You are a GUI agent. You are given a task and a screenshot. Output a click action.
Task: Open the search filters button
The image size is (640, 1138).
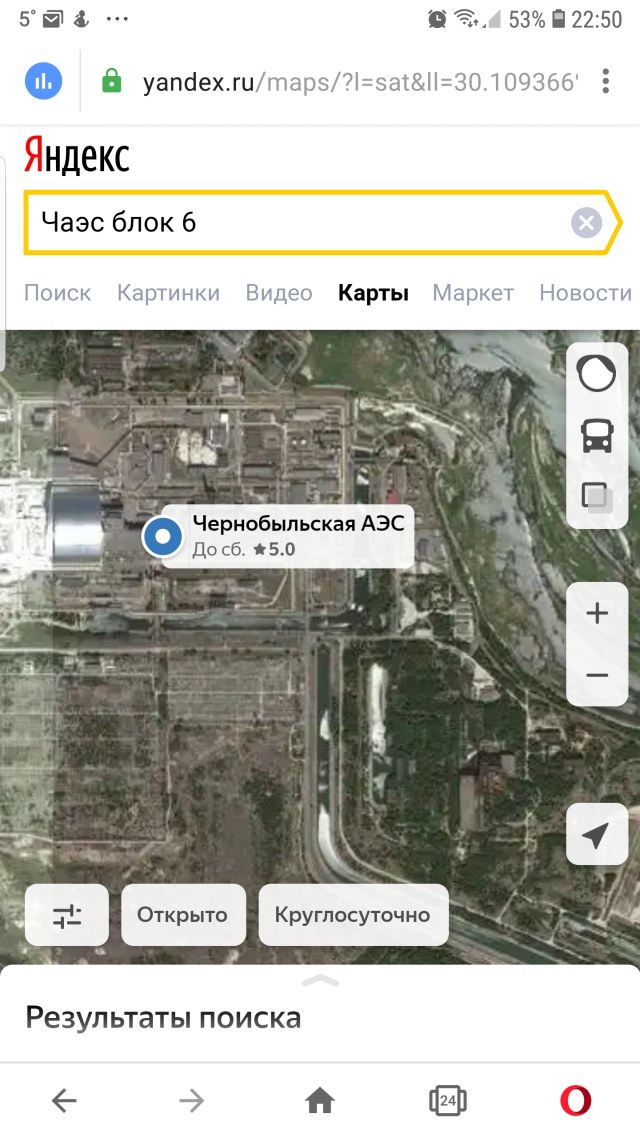pos(67,915)
